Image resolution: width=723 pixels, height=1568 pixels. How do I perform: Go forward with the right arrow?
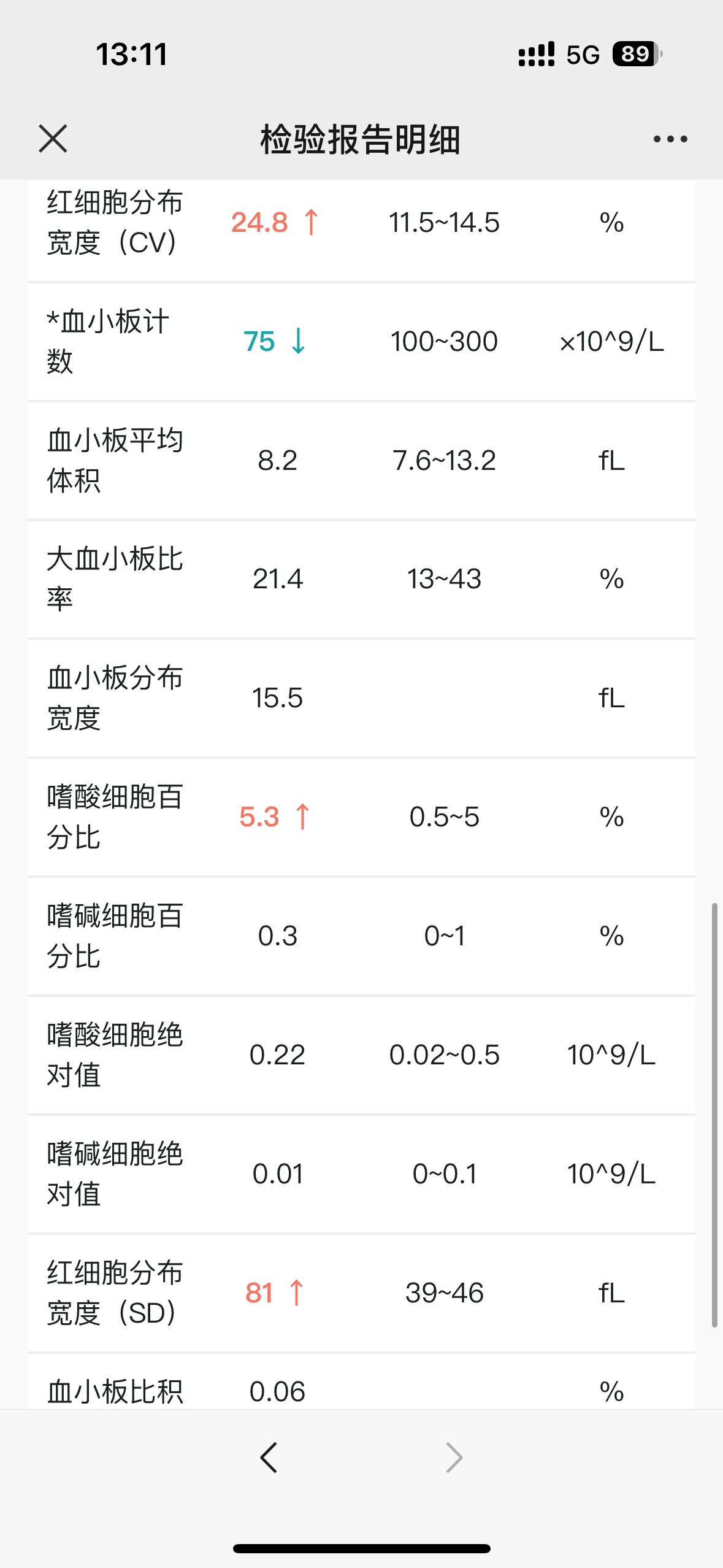tap(454, 1457)
